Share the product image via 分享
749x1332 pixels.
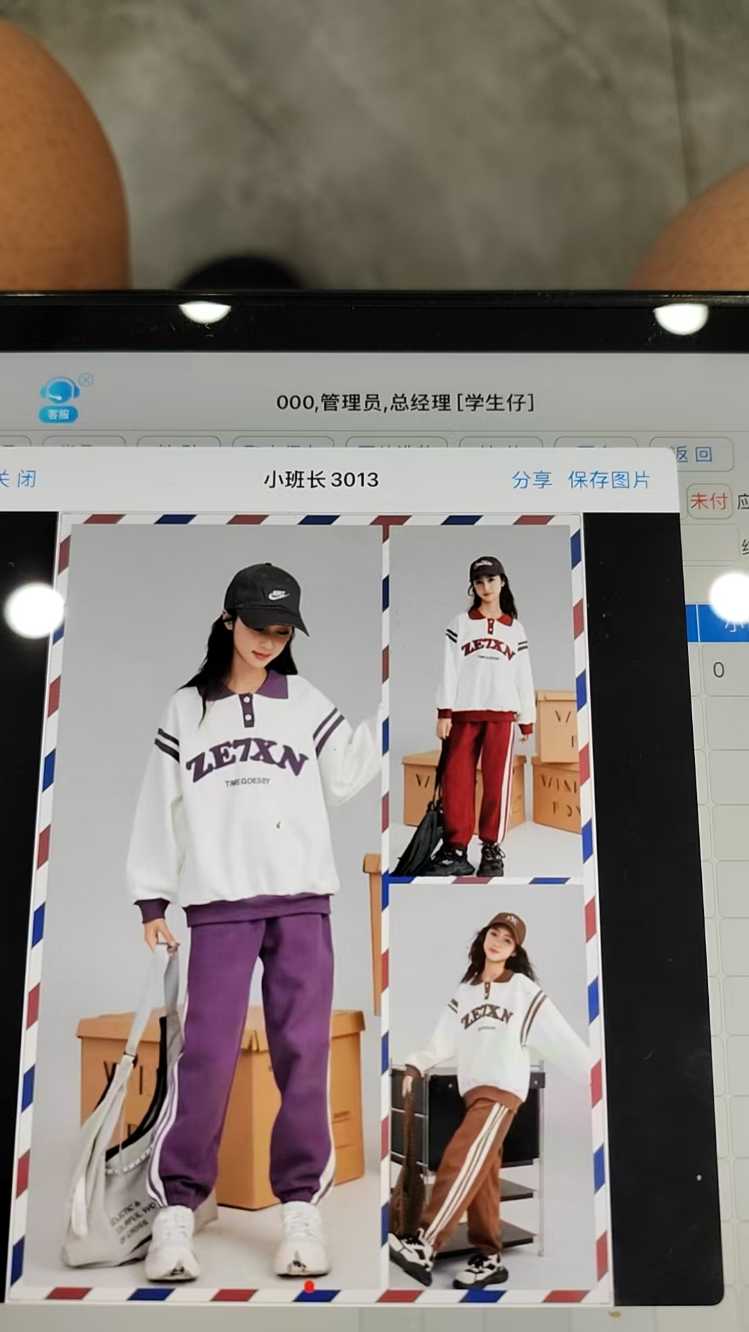(x=531, y=479)
